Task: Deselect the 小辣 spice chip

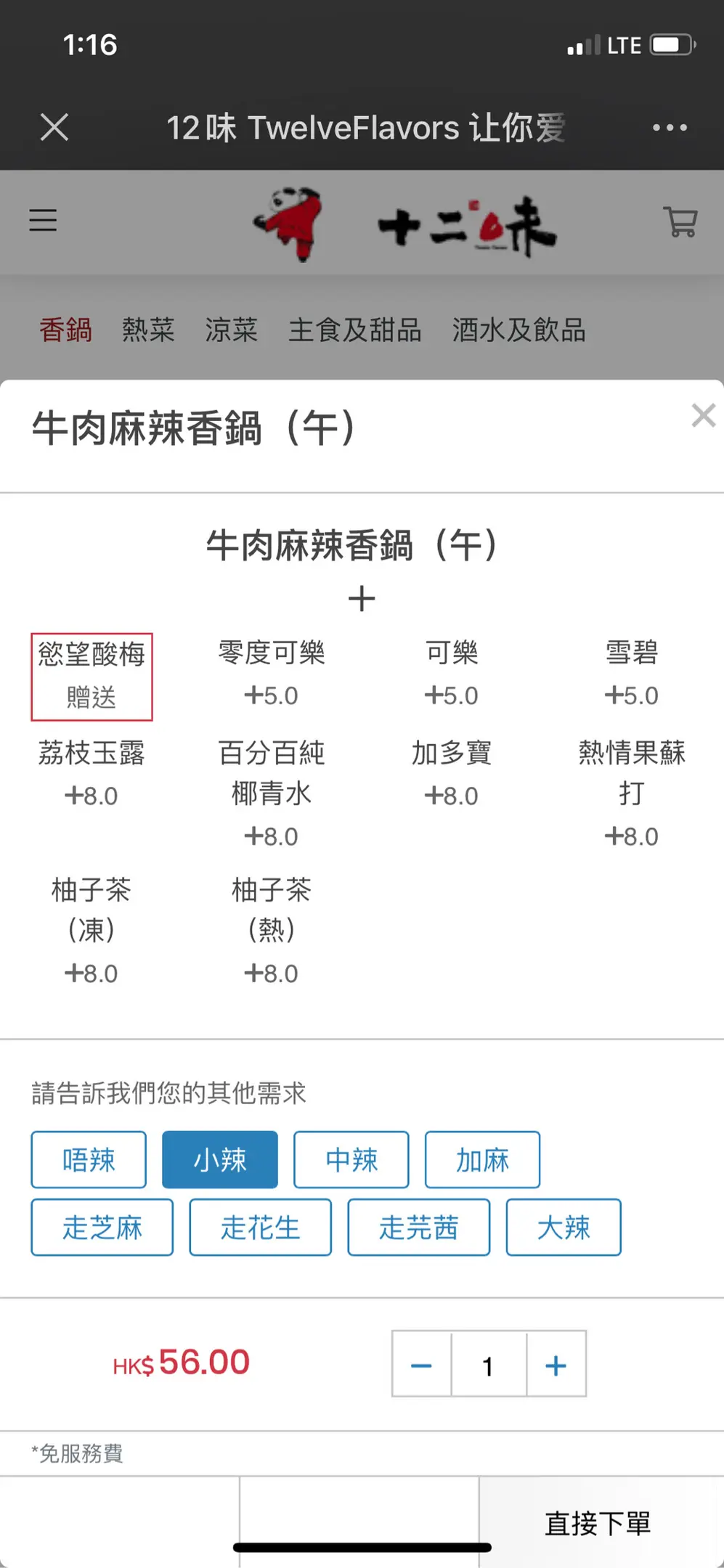Action: coord(220,1159)
